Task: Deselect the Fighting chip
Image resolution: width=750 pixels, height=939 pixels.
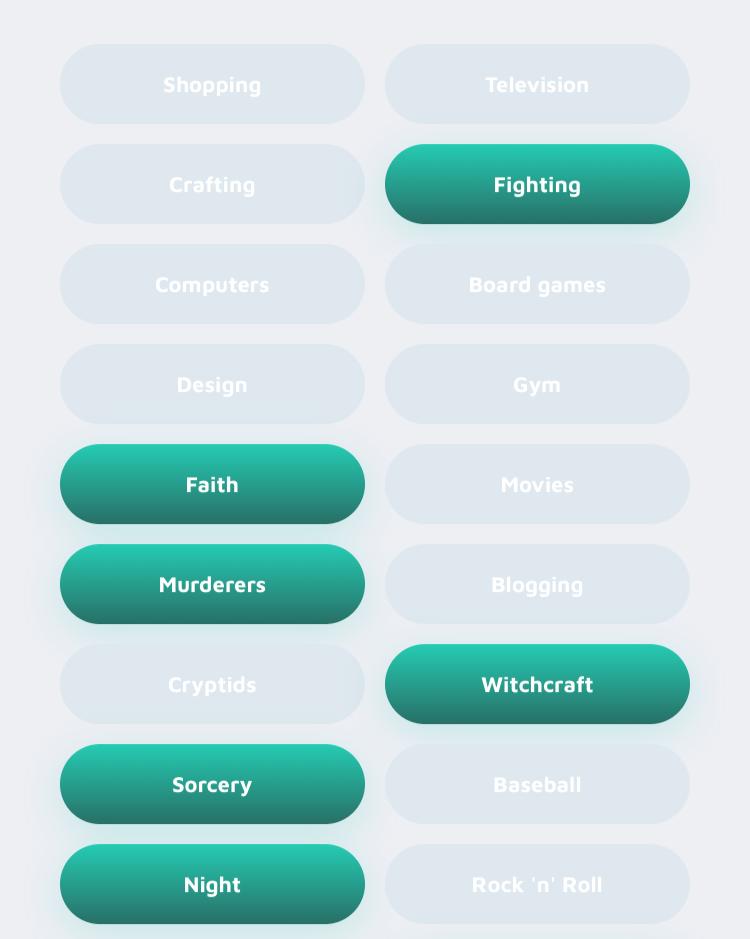Action: point(537,184)
